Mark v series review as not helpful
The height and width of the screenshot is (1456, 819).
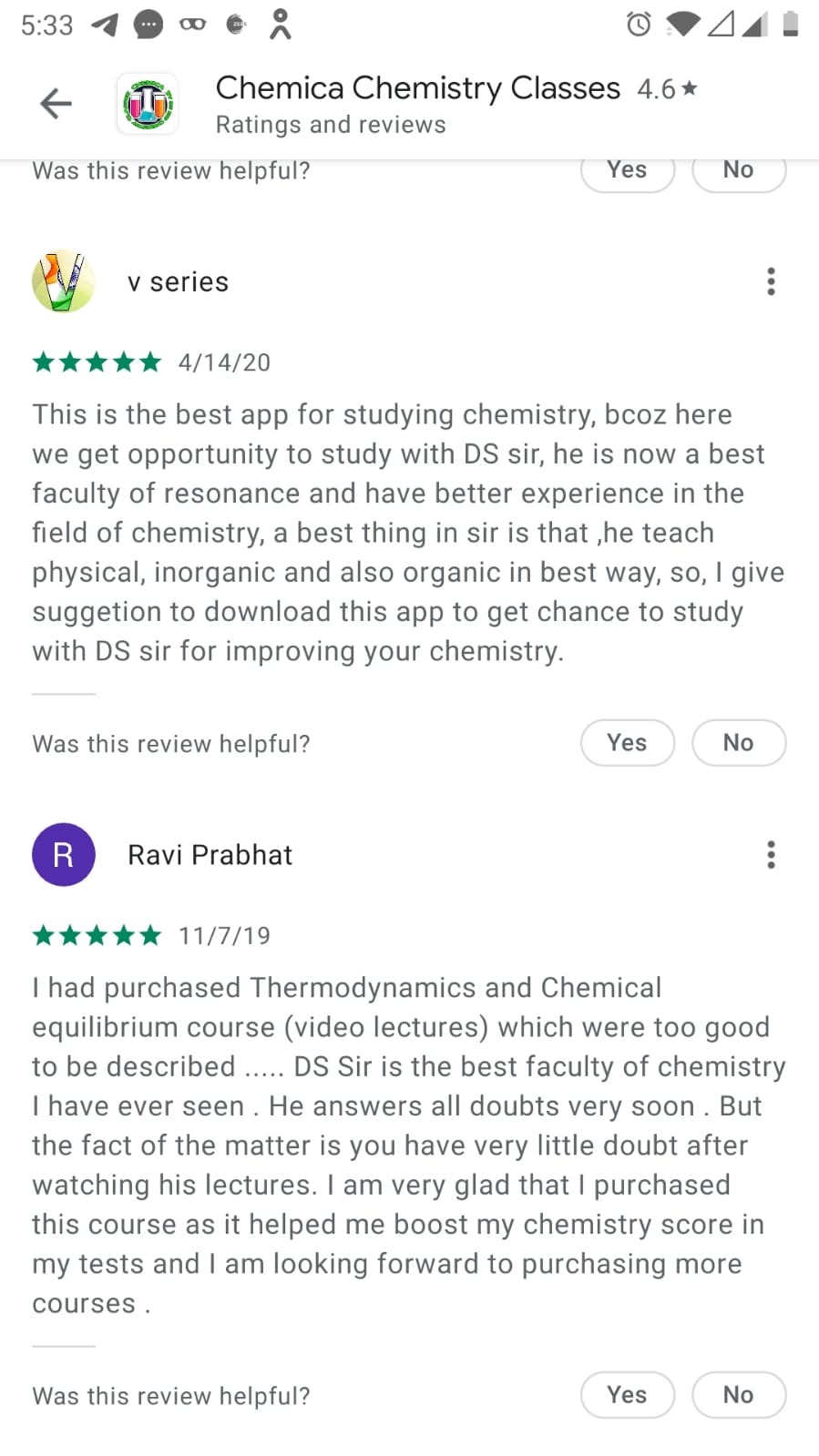click(x=738, y=743)
